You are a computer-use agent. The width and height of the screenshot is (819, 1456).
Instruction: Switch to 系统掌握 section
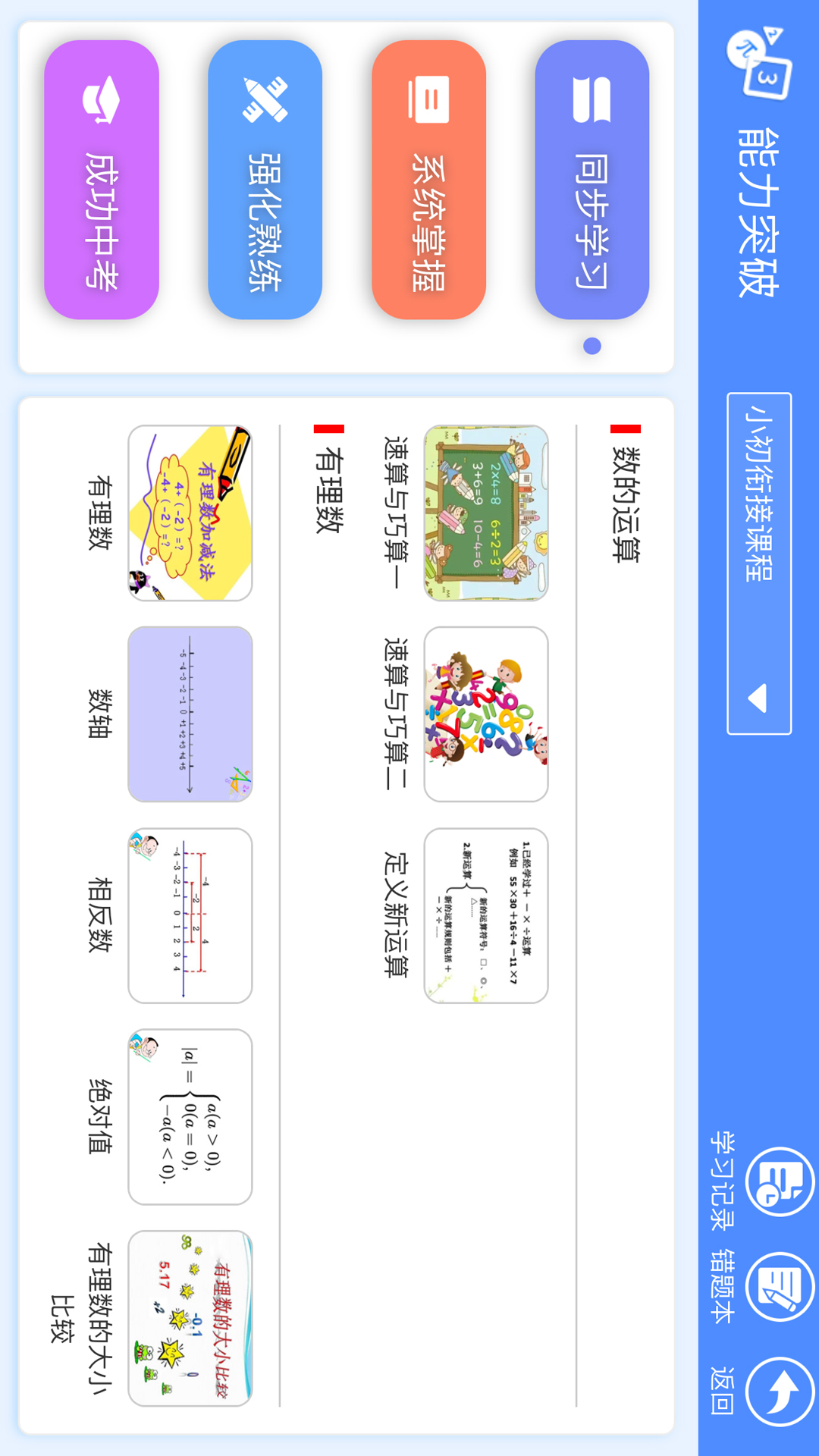tap(428, 180)
